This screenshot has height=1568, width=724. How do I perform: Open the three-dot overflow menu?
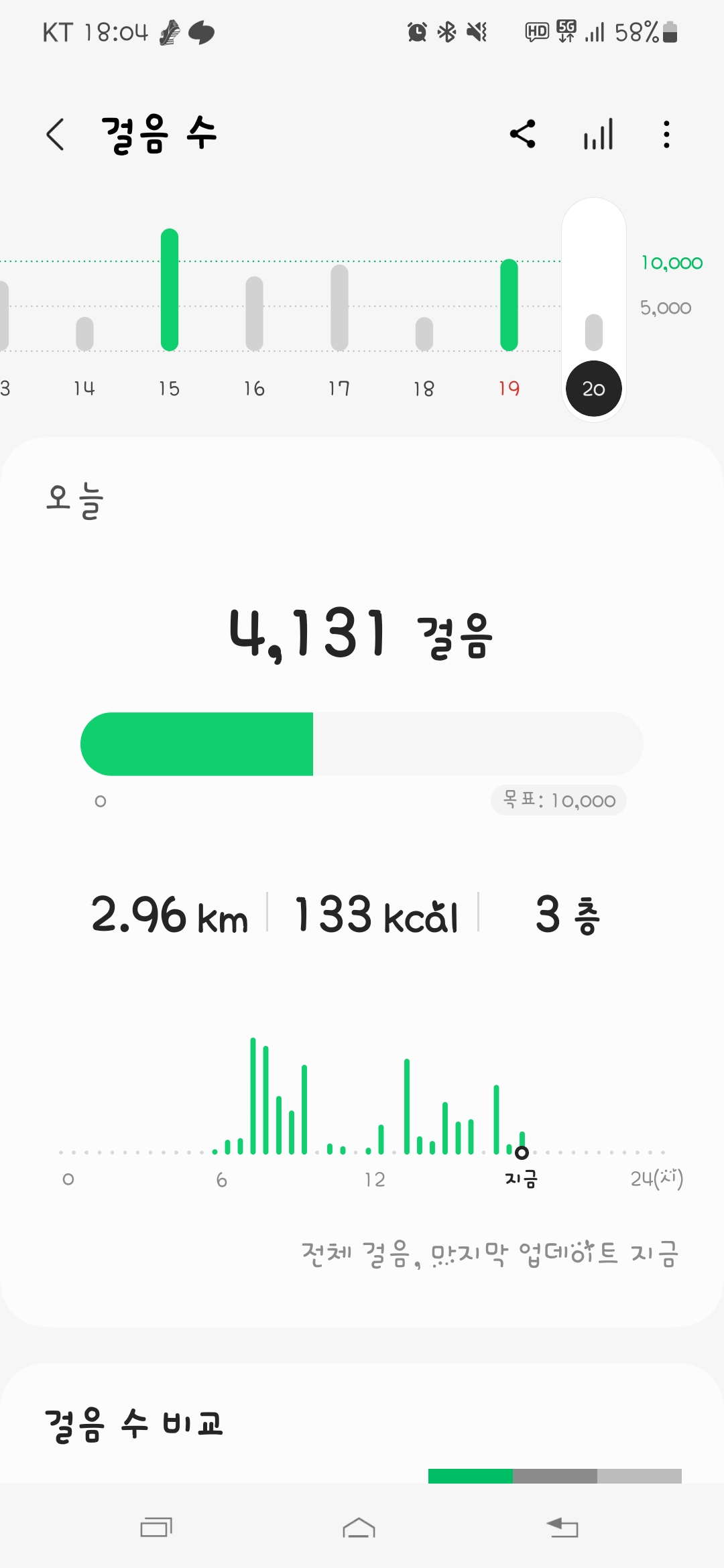(x=666, y=134)
